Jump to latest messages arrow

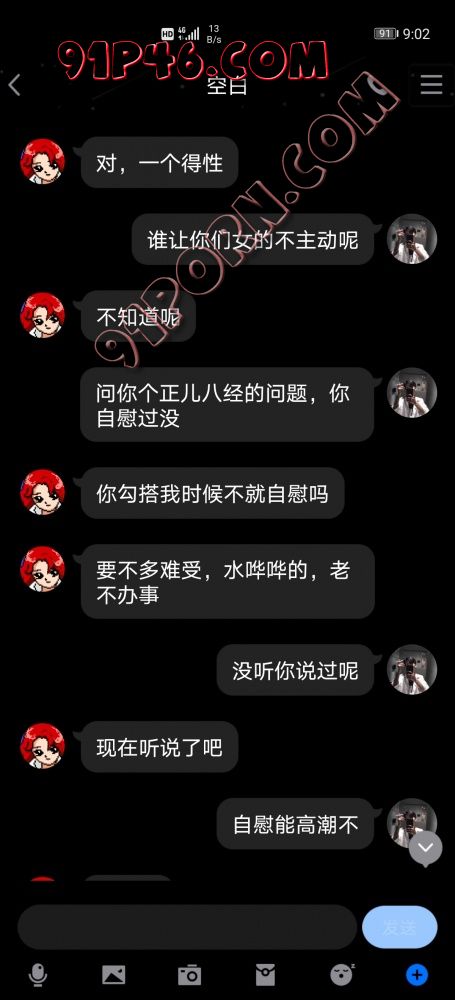(426, 848)
